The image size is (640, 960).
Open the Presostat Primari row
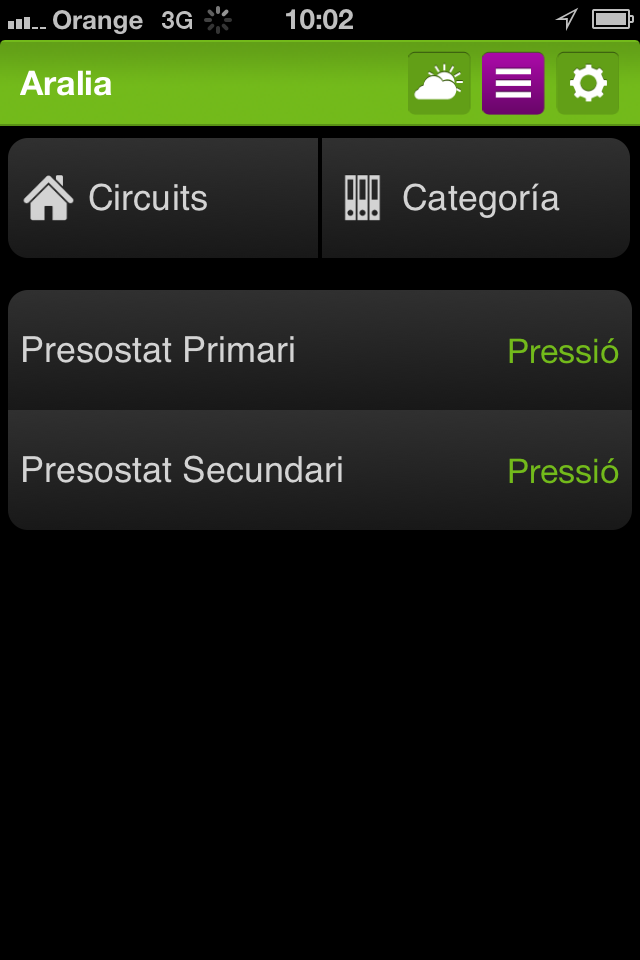[x=319, y=351]
